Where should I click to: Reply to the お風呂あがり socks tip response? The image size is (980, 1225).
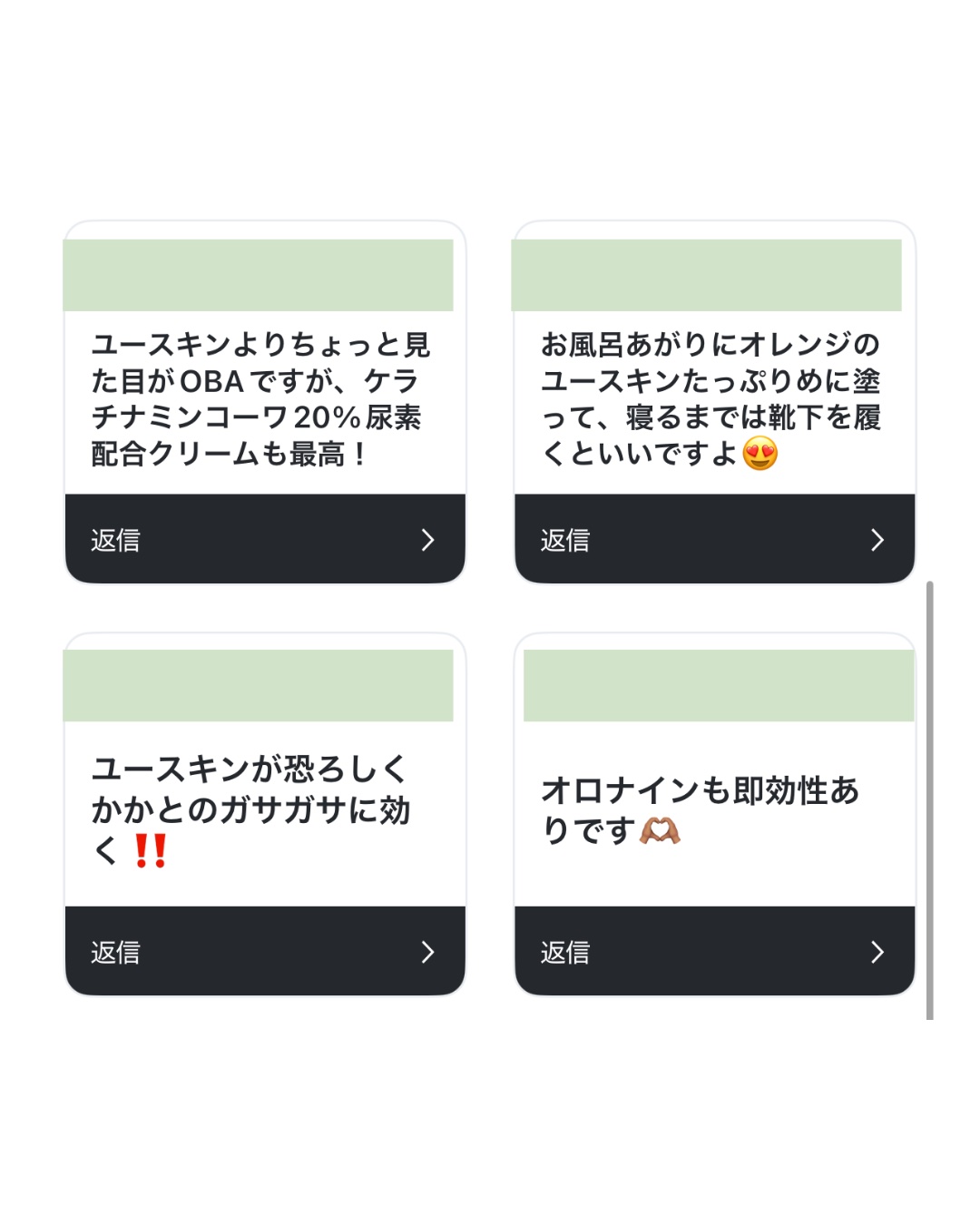pyautogui.click(x=714, y=540)
